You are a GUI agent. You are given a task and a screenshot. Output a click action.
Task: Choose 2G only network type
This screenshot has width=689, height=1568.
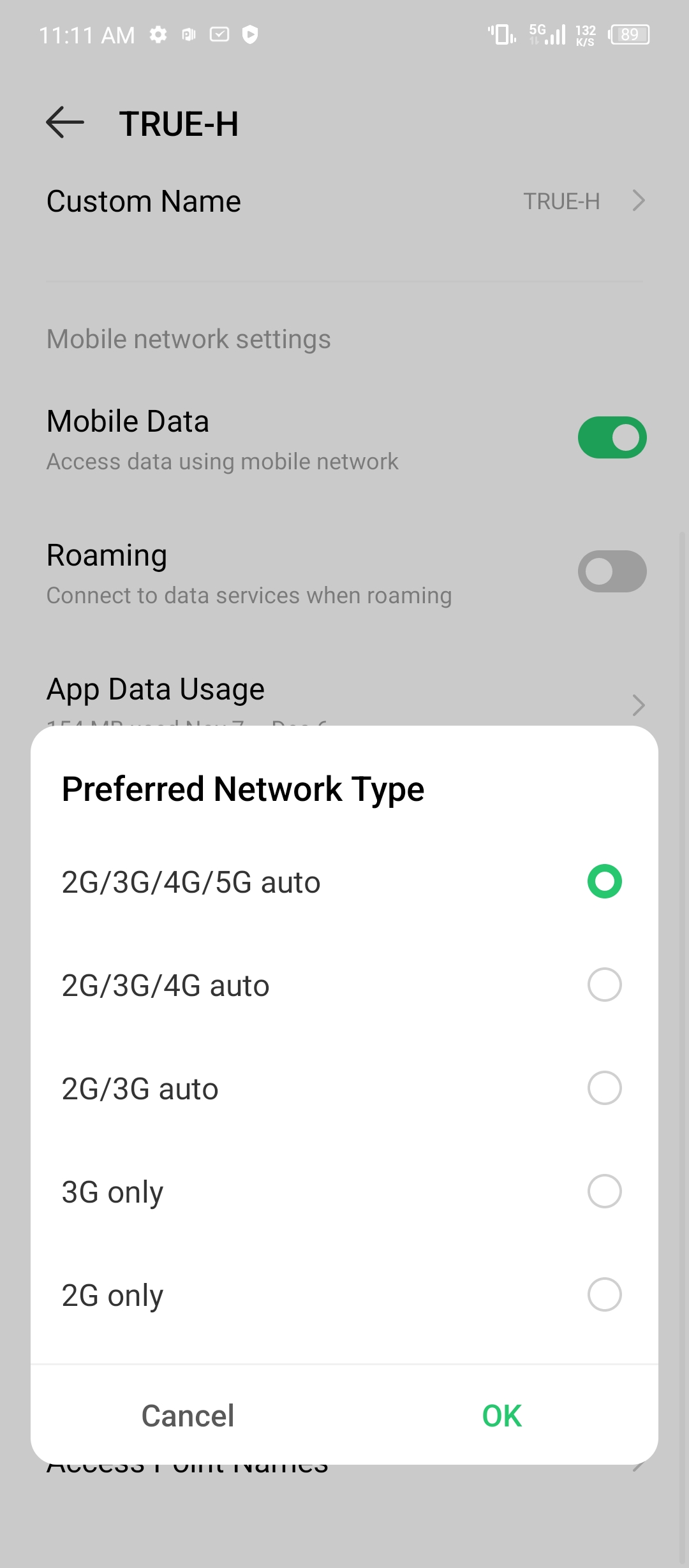click(604, 1294)
